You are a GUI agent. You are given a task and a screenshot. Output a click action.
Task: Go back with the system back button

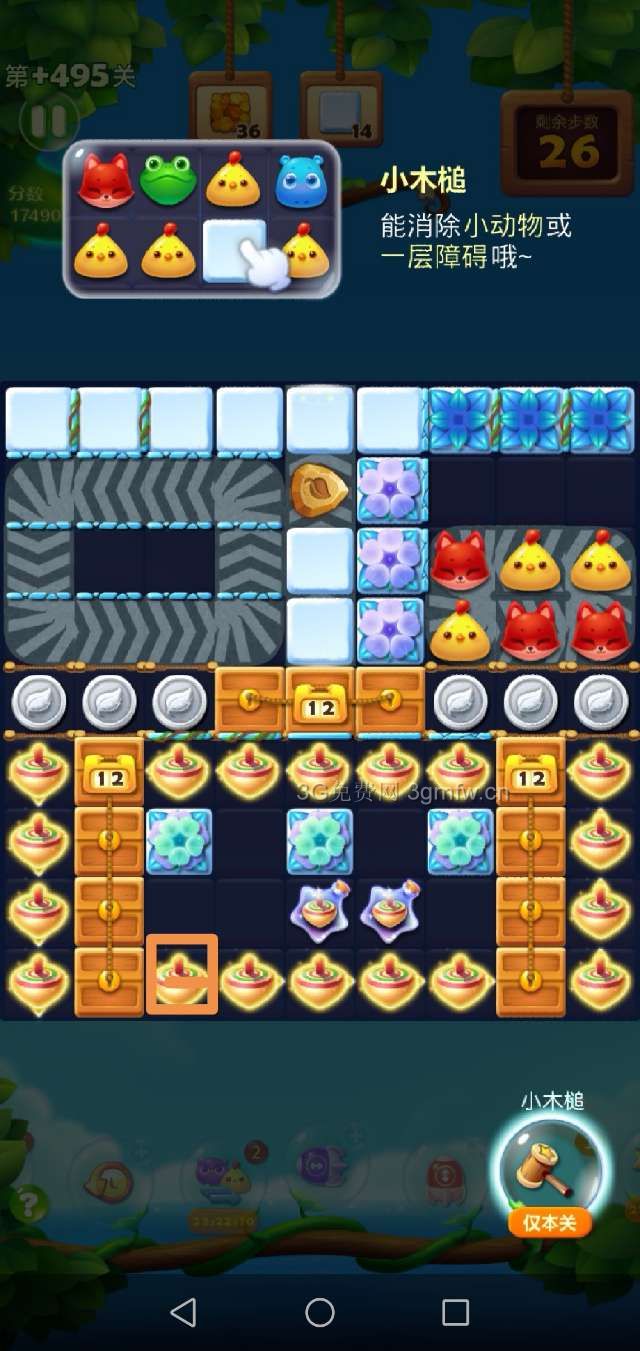[183, 1312]
